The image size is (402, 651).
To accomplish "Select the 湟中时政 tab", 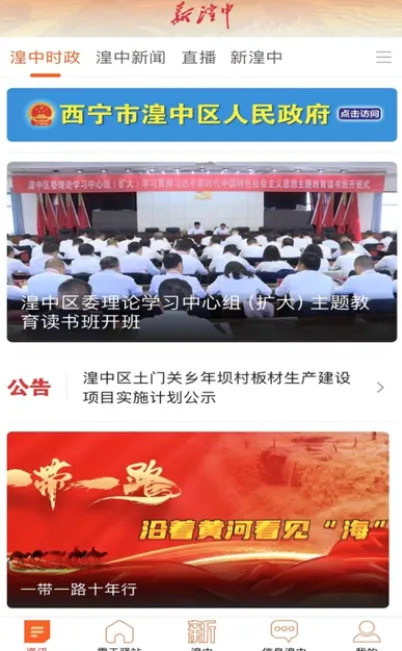I will click(x=45, y=57).
